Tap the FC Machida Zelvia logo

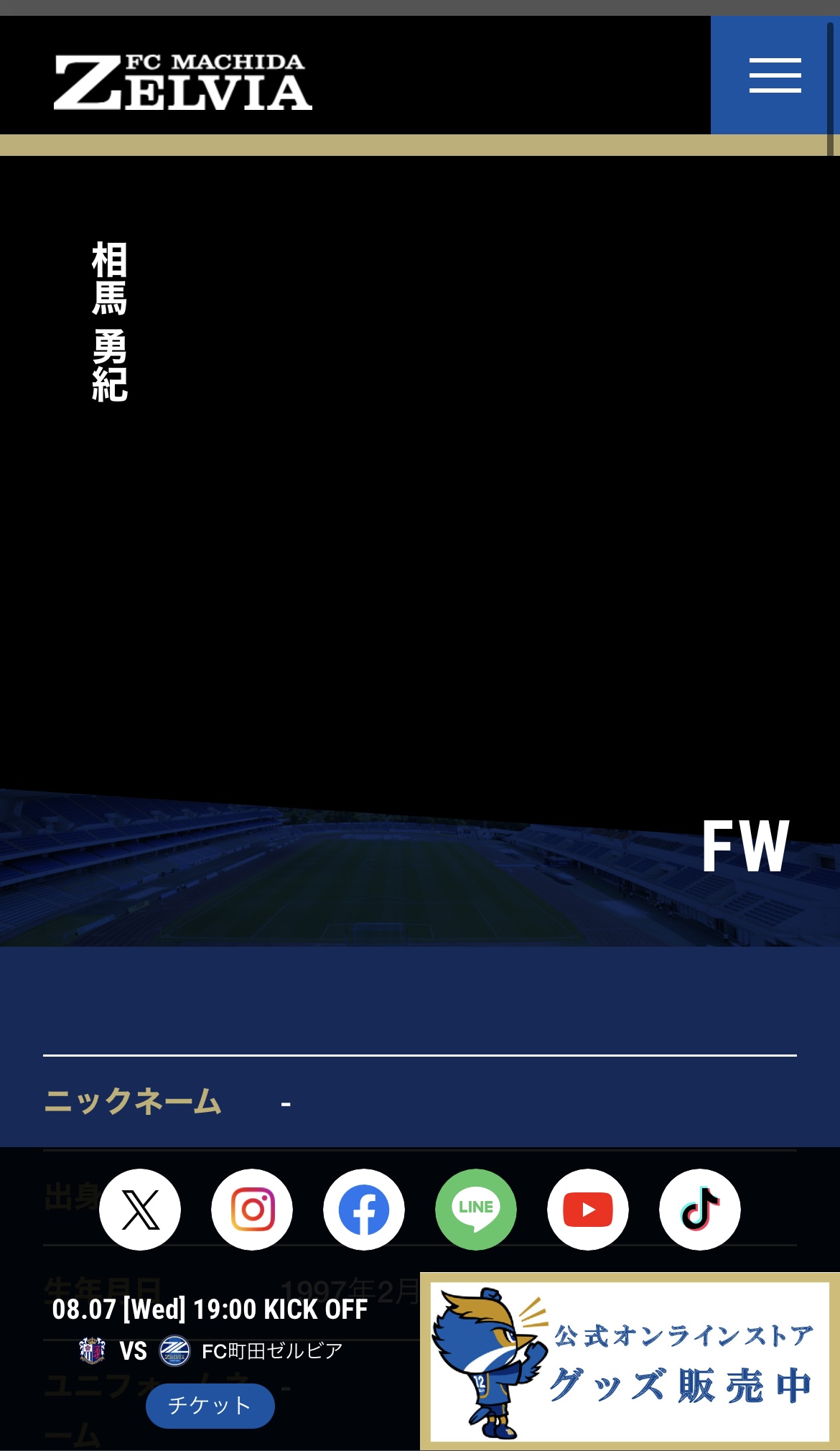(183, 82)
